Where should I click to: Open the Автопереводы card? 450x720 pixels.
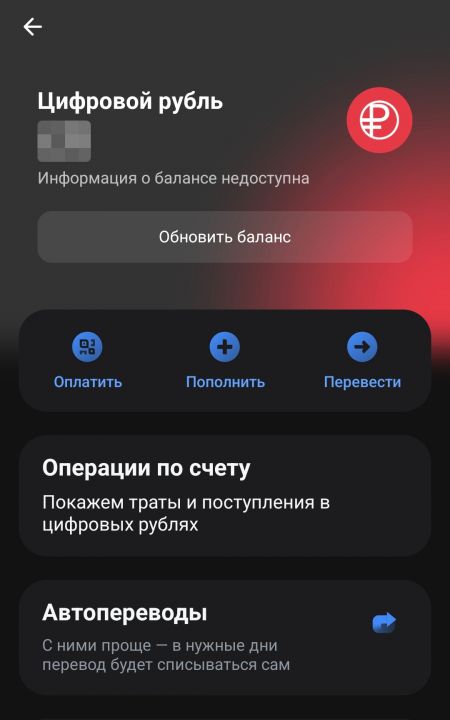[225, 637]
